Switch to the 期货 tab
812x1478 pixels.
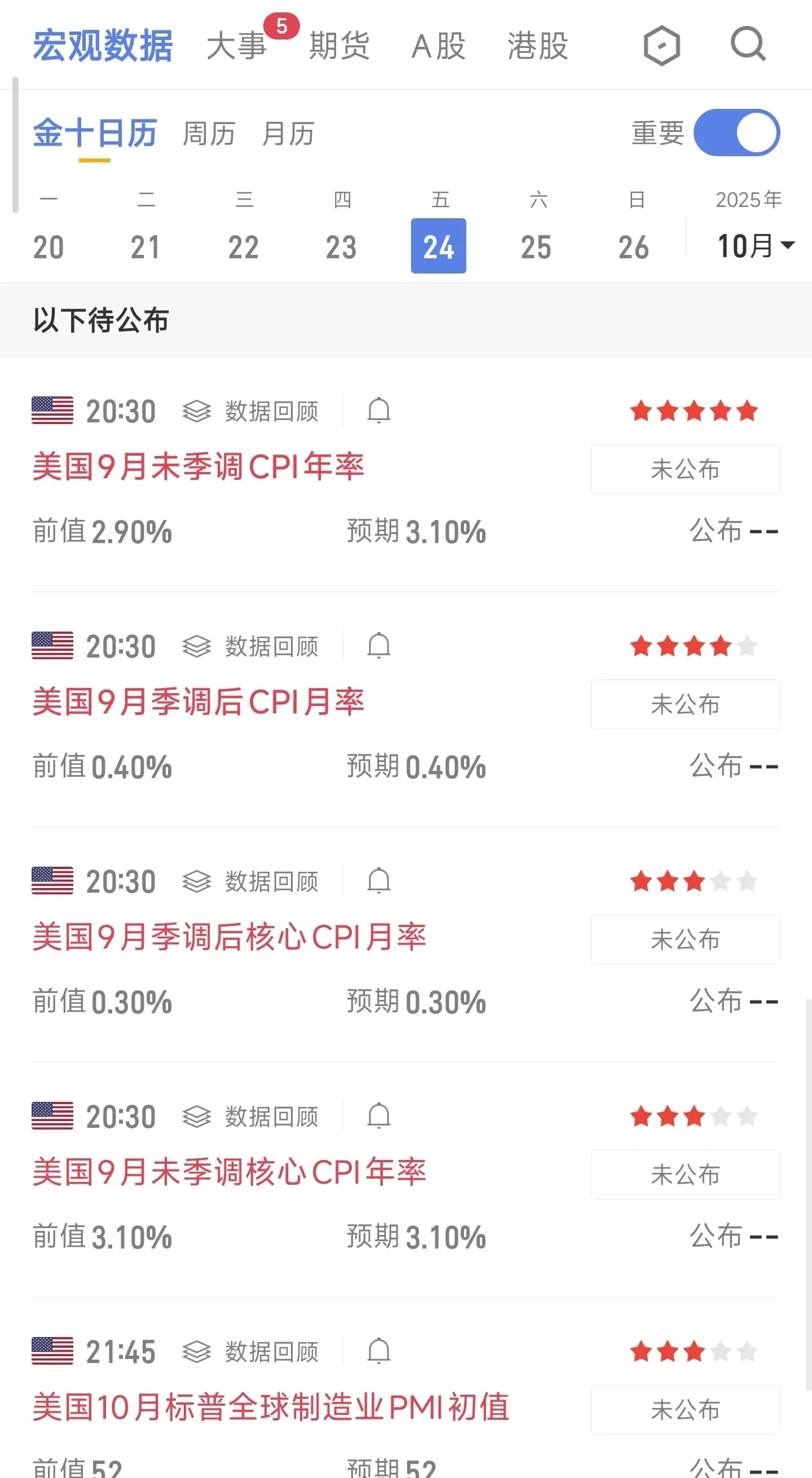coord(339,46)
